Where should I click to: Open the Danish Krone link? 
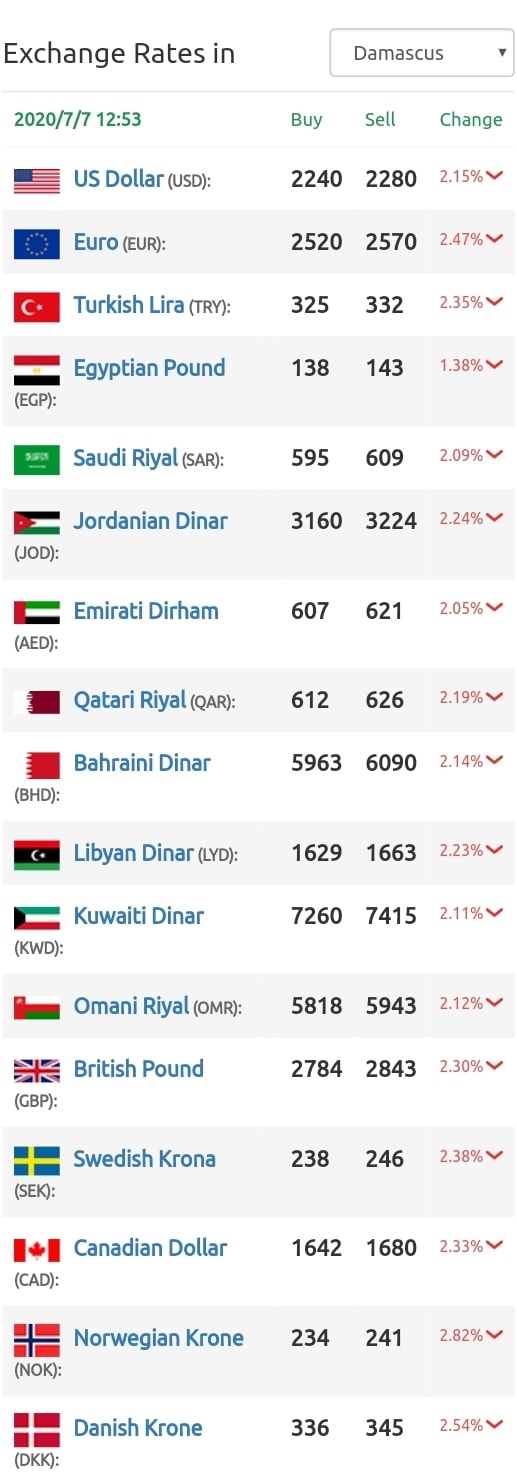point(138,1428)
